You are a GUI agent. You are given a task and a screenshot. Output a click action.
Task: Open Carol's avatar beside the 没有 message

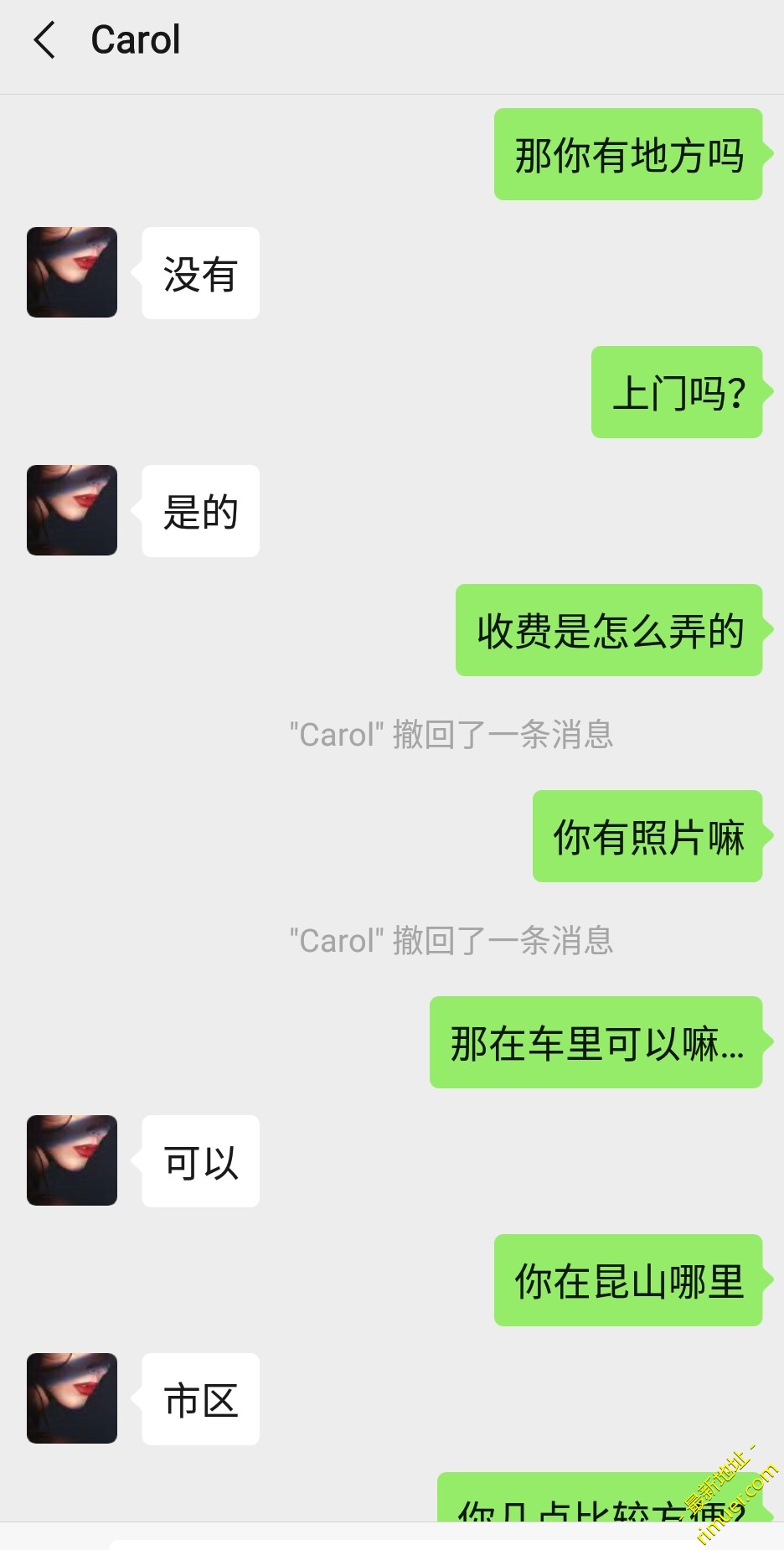pyautogui.click(x=72, y=272)
